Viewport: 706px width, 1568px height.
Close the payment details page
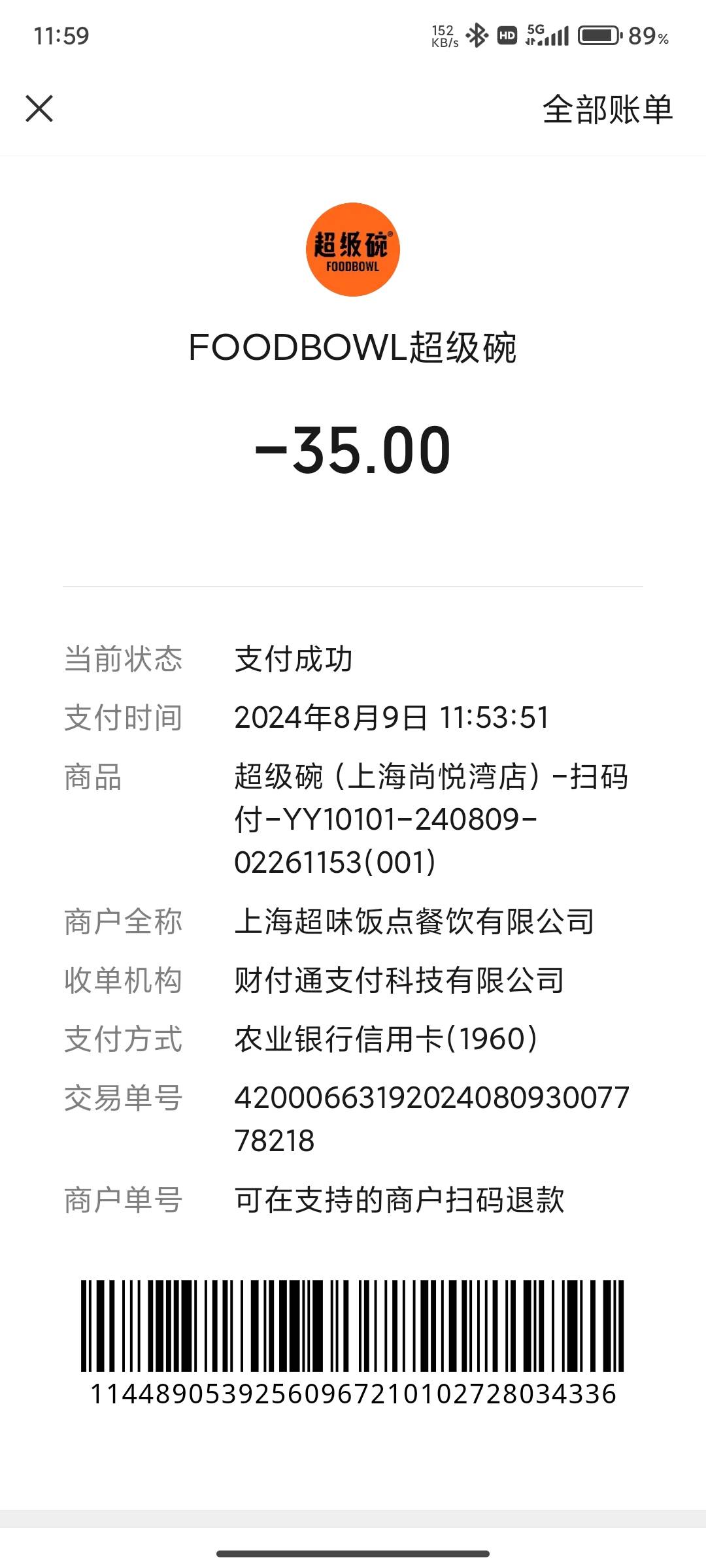point(39,108)
